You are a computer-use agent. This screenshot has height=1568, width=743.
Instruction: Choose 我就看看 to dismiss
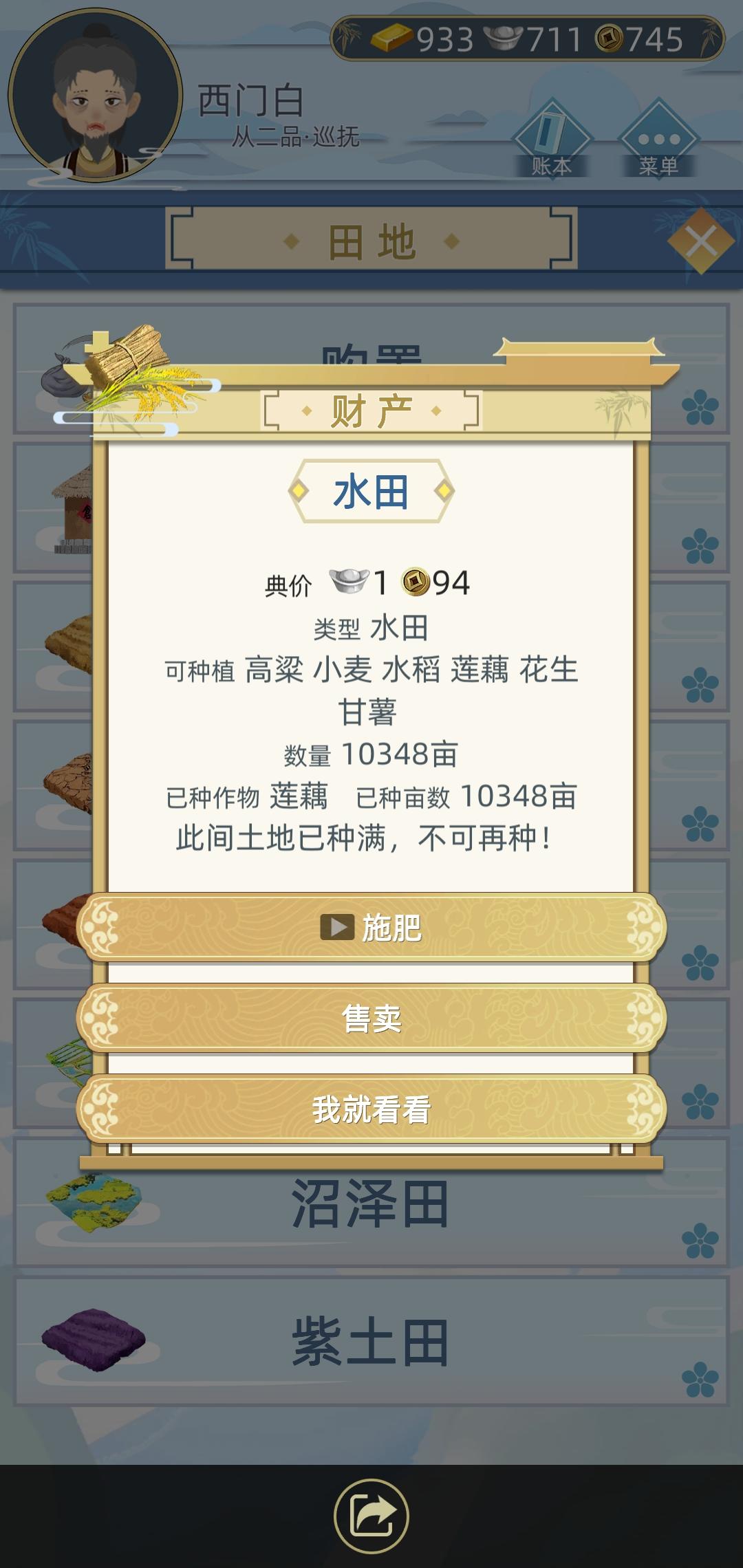click(371, 1109)
